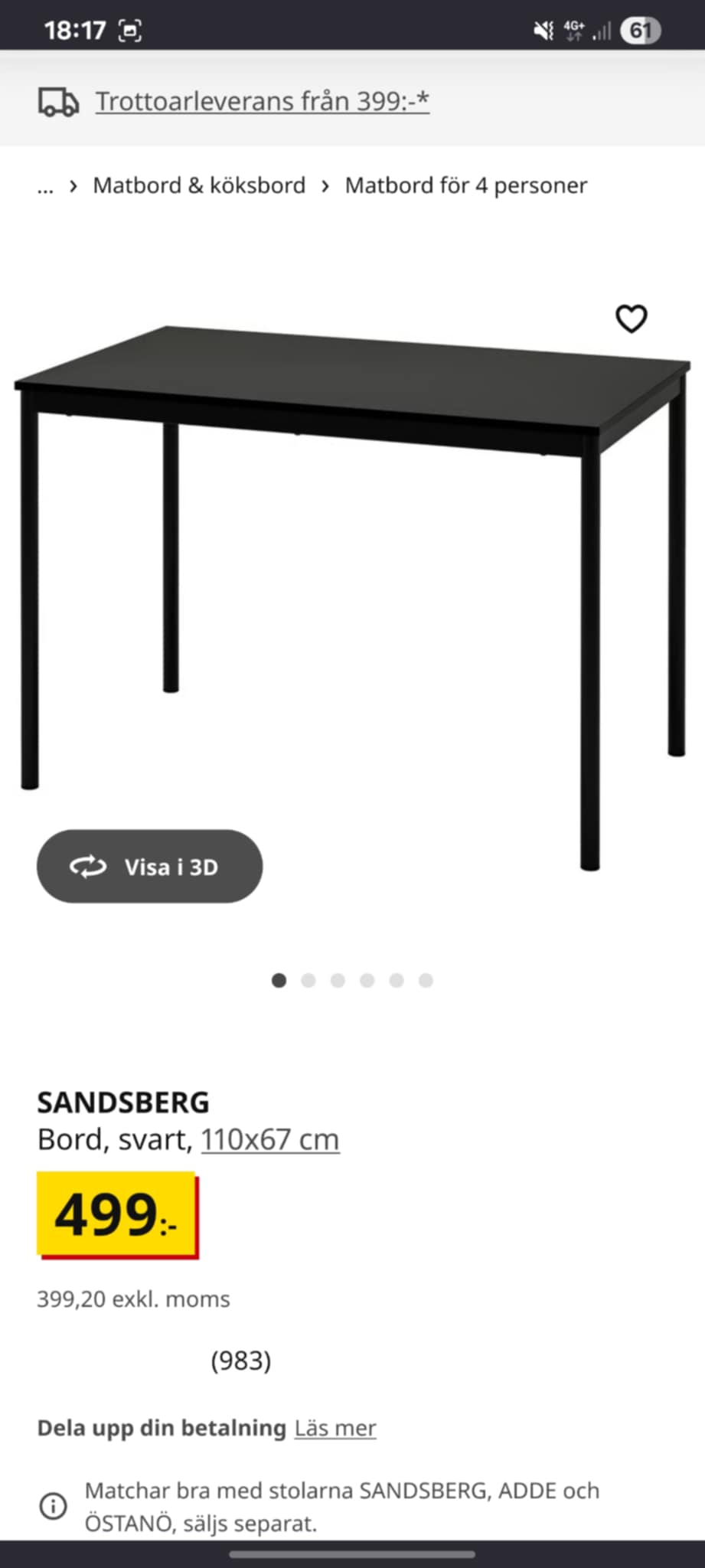Tap Läs mer under Dela upp din betalning
This screenshot has height=1568, width=705.
pyautogui.click(x=335, y=1428)
